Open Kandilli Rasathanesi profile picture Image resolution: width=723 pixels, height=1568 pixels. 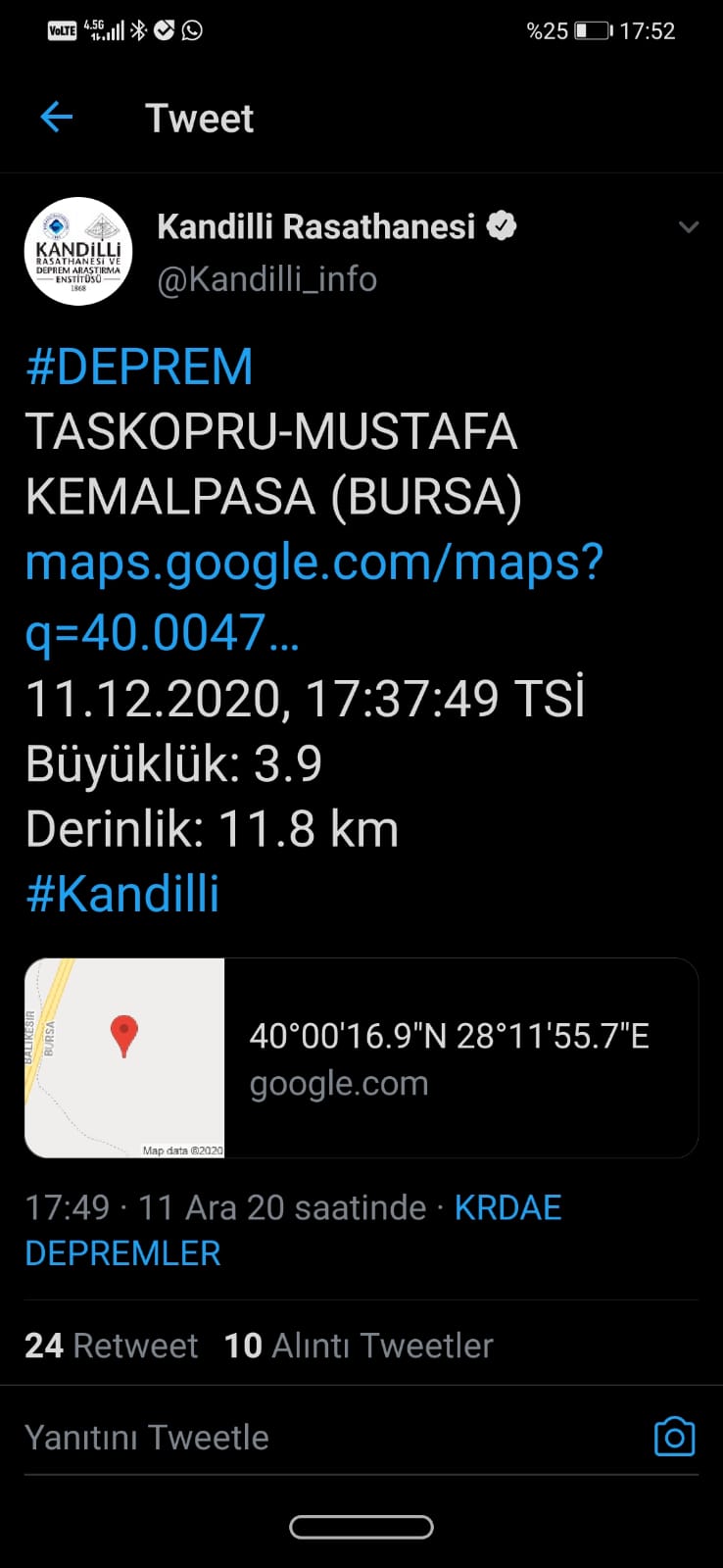(77, 252)
